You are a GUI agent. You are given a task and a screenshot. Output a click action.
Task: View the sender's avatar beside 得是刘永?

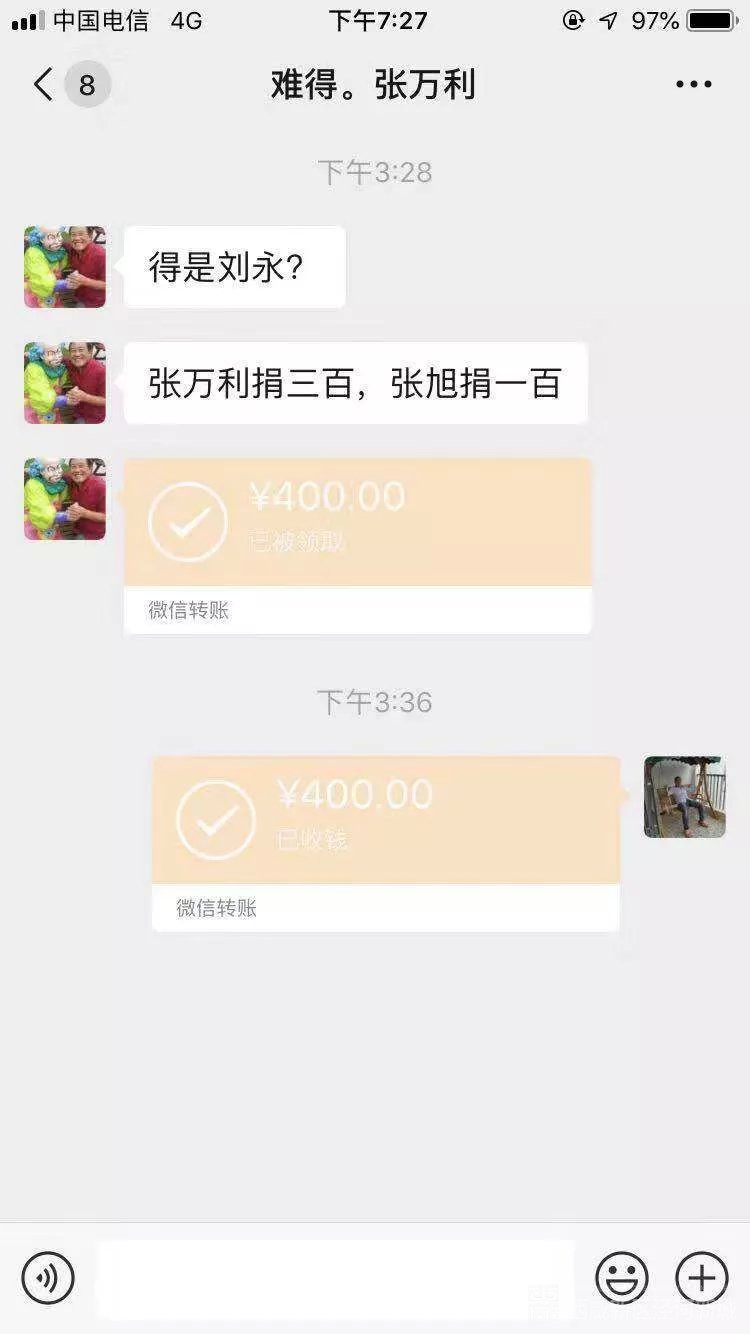(x=65, y=267)
